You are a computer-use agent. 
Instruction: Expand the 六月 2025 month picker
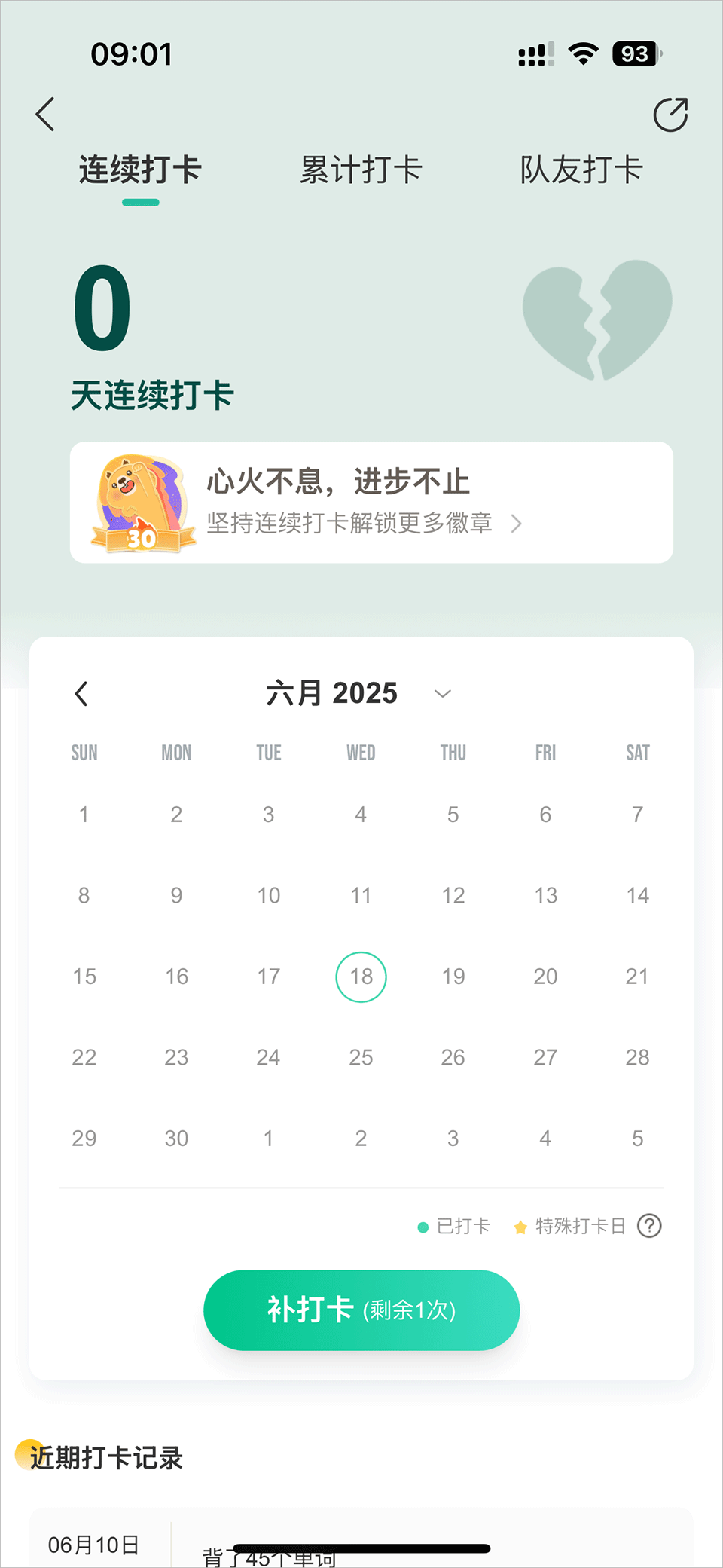[443, 694]
